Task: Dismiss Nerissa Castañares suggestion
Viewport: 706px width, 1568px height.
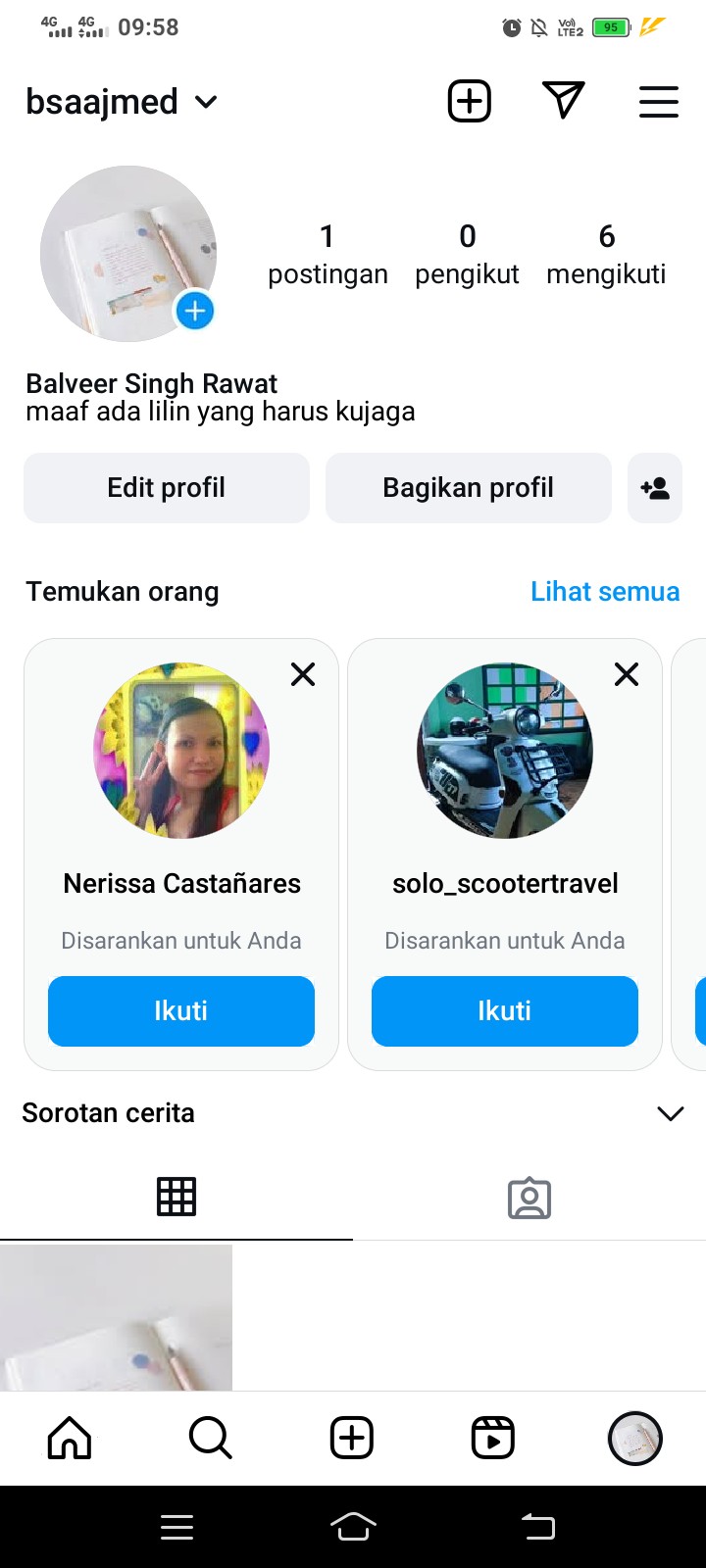Action: (303, 674)
